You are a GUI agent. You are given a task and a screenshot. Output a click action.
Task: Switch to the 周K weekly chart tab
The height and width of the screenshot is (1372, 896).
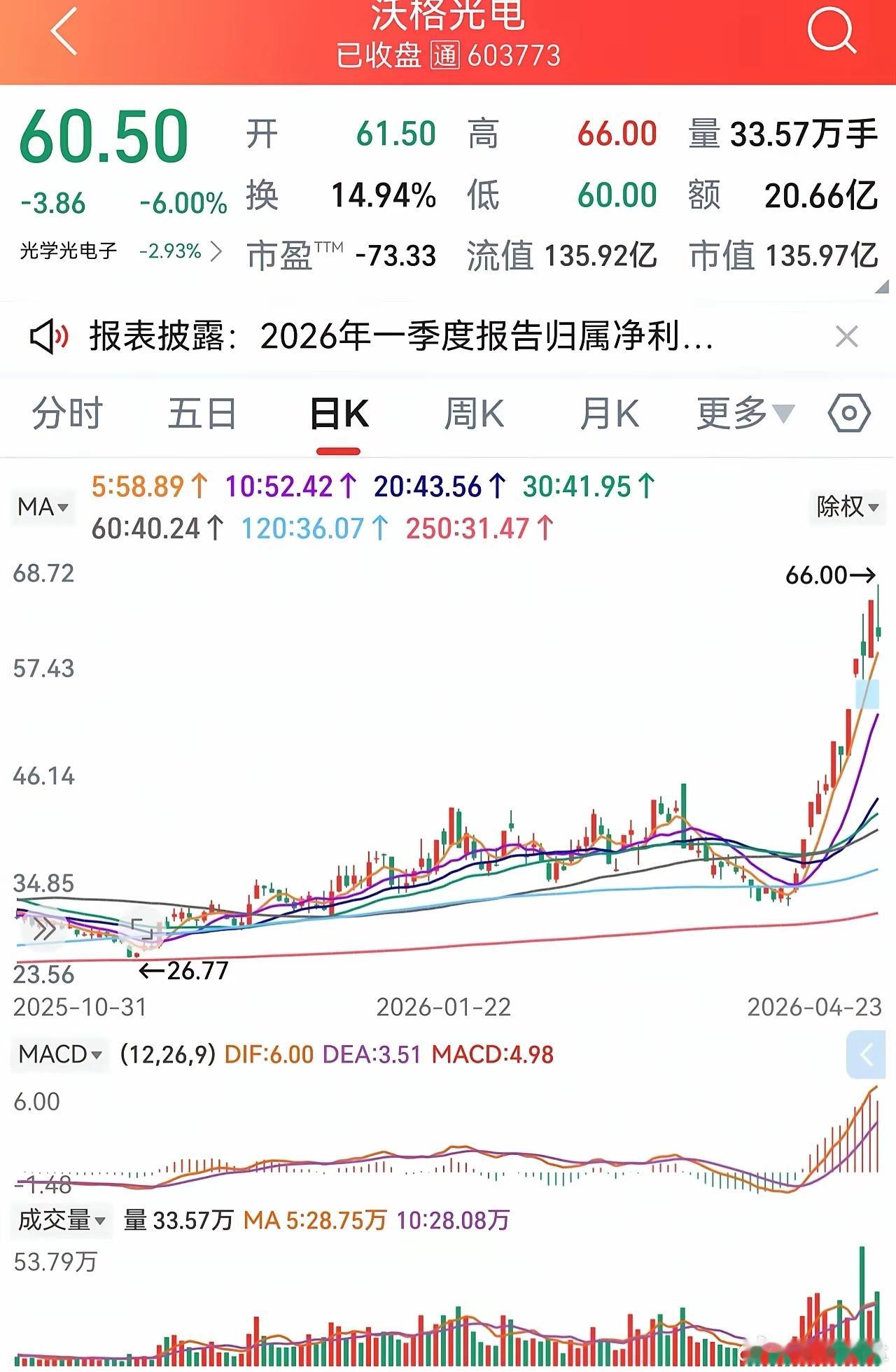click(475, 414)
